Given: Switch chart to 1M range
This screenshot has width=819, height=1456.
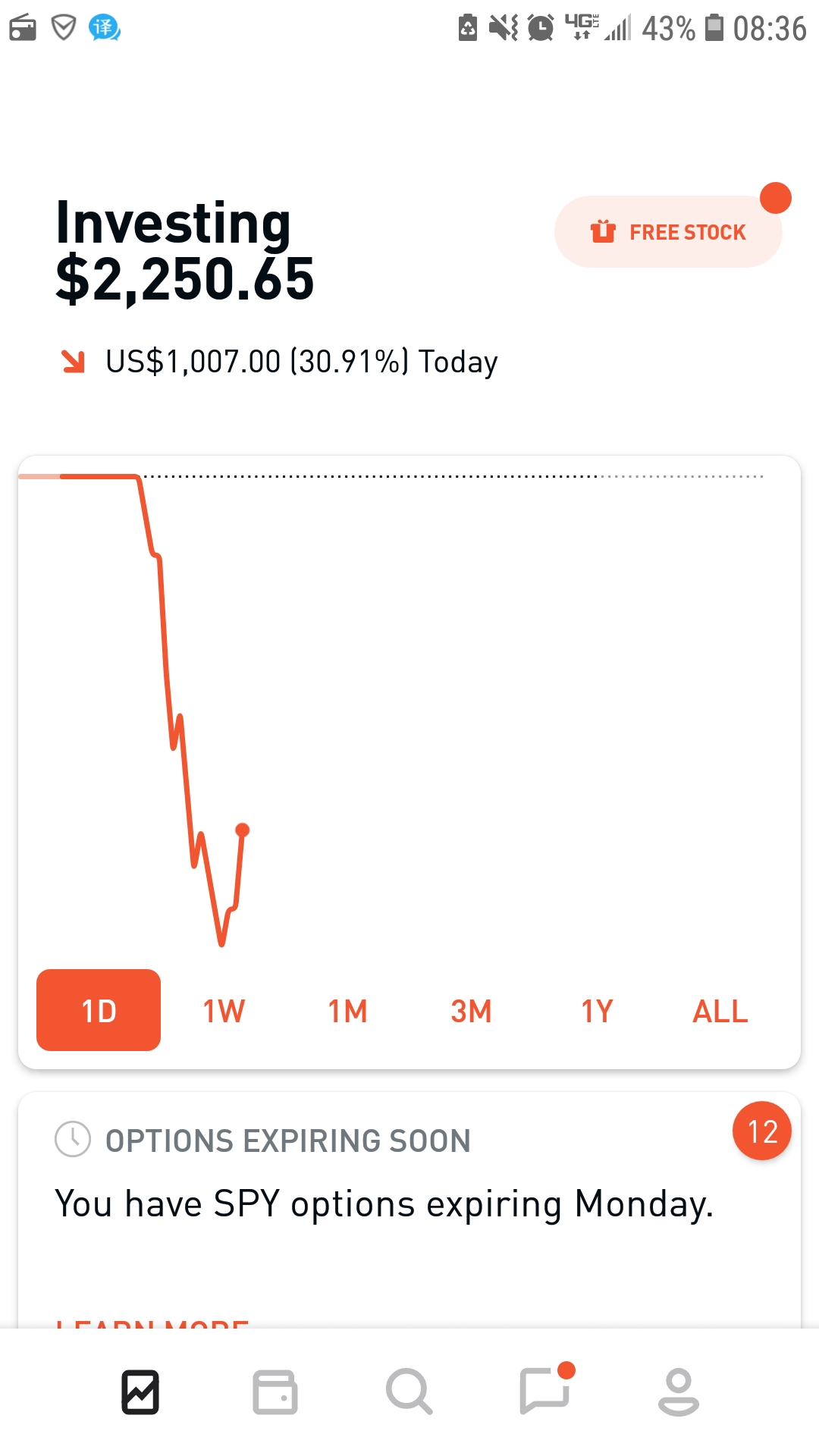Looking at the screenshot, I should 347,1011.
